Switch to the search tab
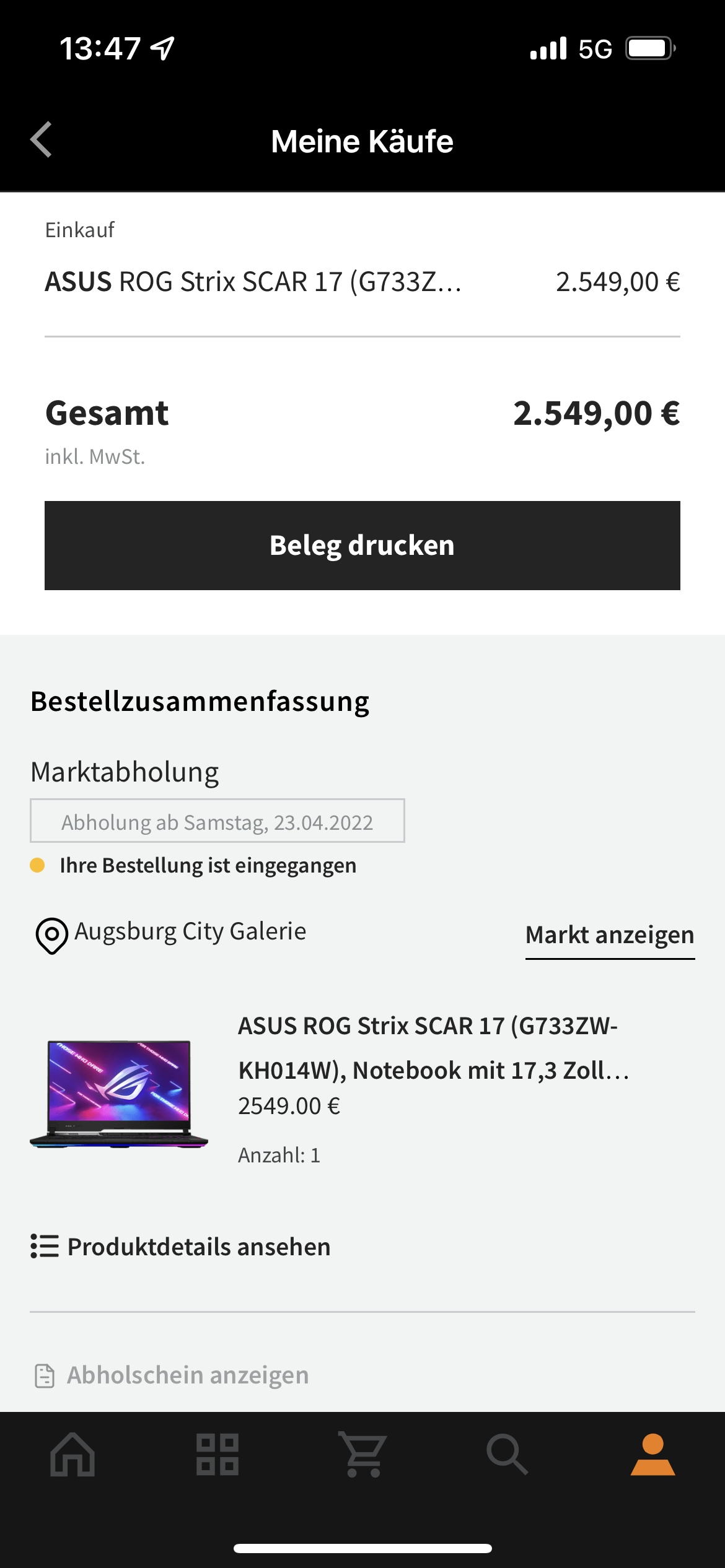The width and height of the screenshot is (725, 1568). (507, 1454)
